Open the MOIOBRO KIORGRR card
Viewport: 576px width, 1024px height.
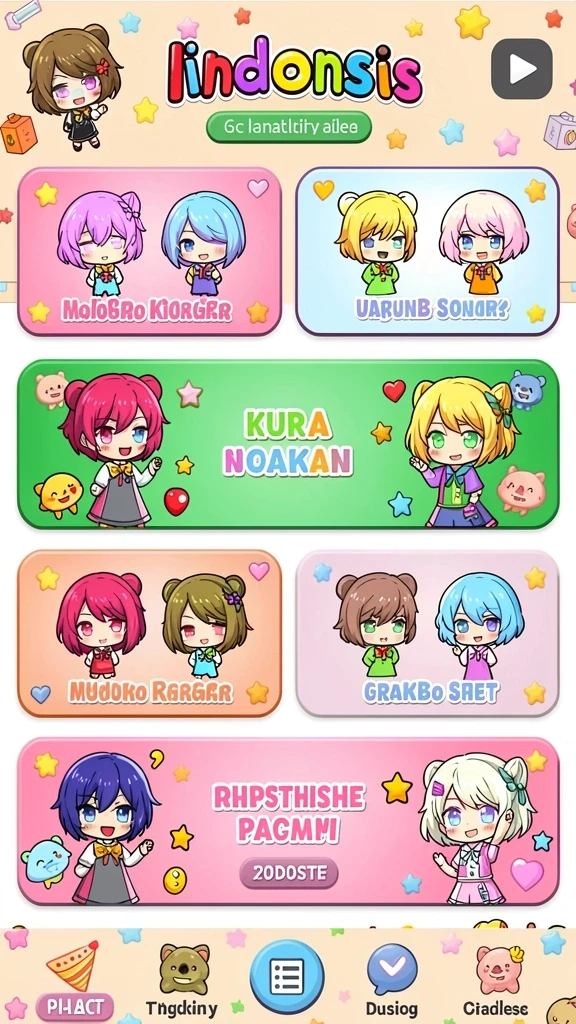tap(150, 251)
